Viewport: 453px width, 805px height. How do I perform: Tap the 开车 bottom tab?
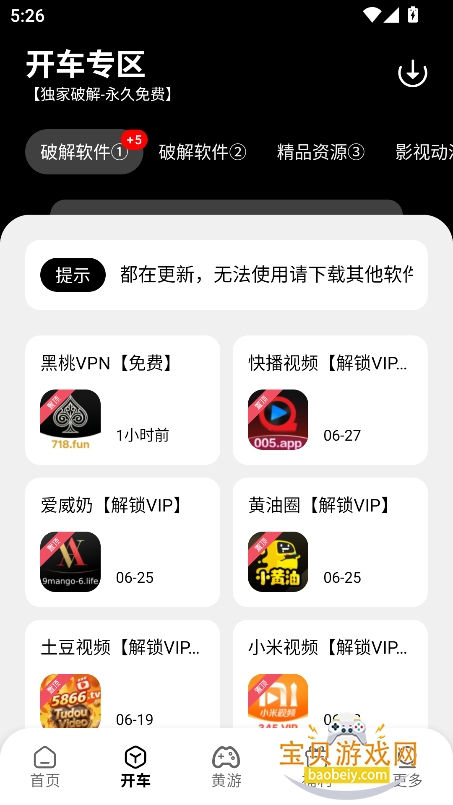(x=136, y=767)
